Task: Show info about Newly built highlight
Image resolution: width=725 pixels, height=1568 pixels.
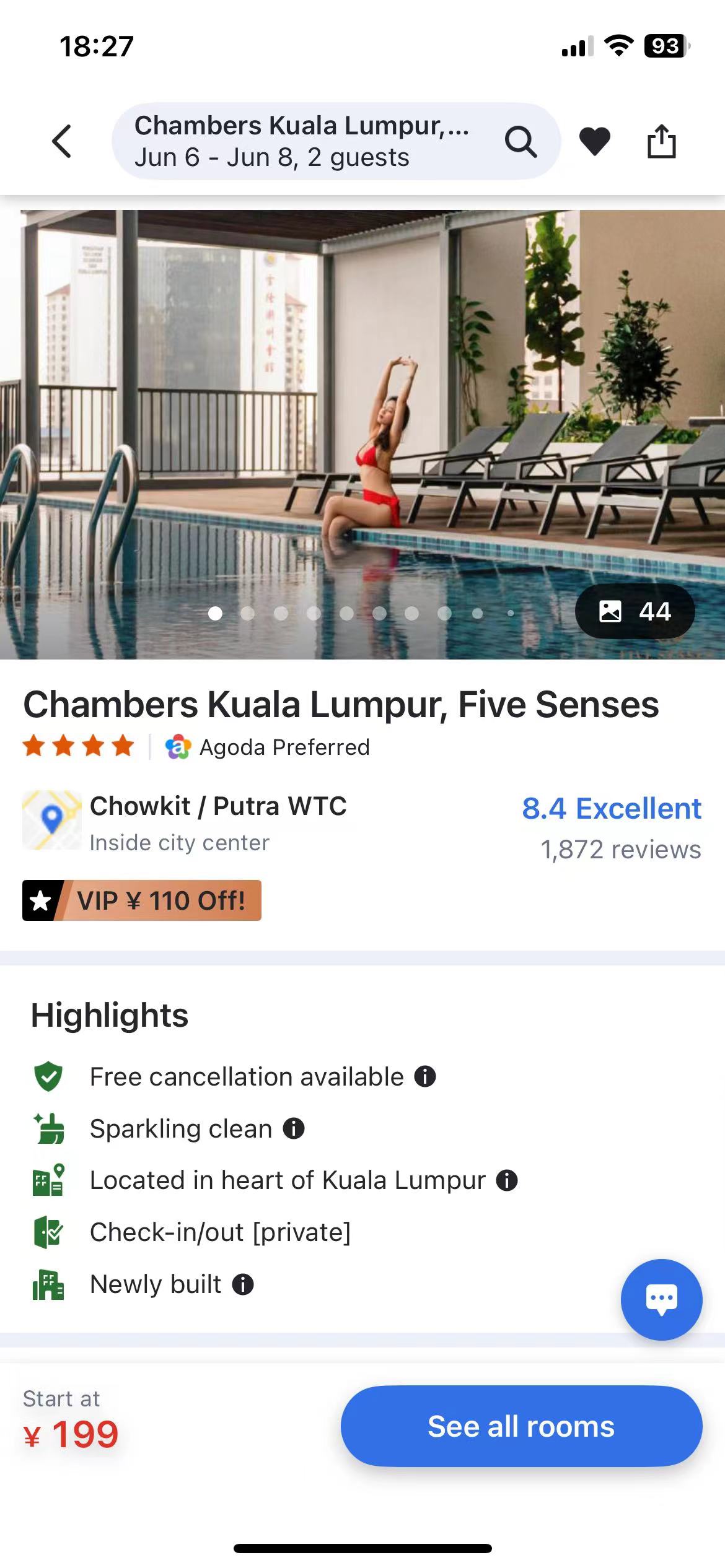Action: [243, 1284]
